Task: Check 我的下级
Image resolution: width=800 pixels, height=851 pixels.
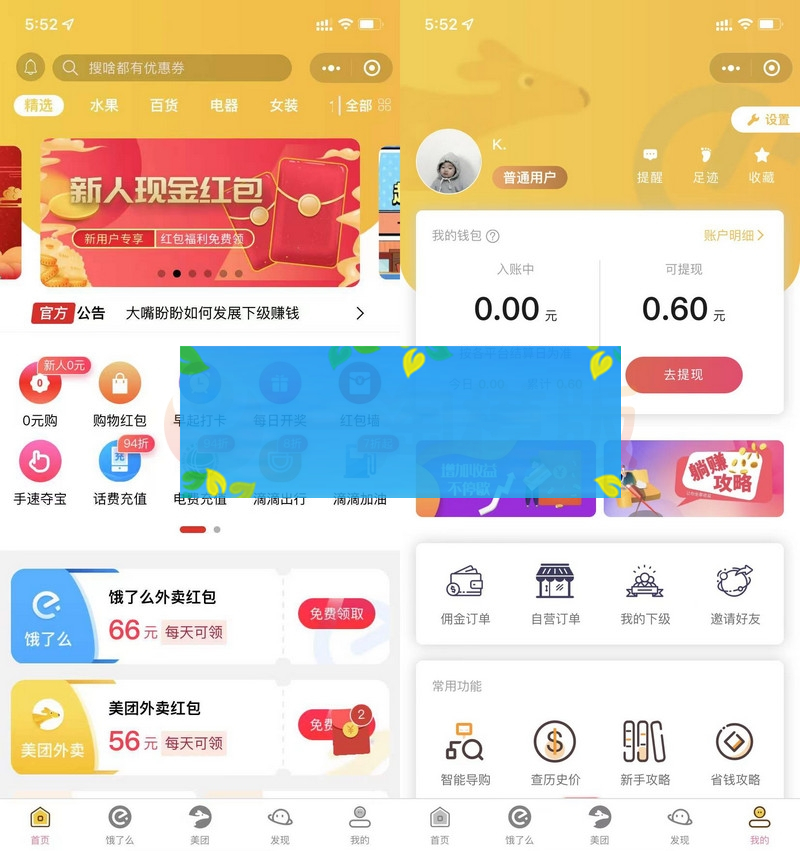Action: 645,595
